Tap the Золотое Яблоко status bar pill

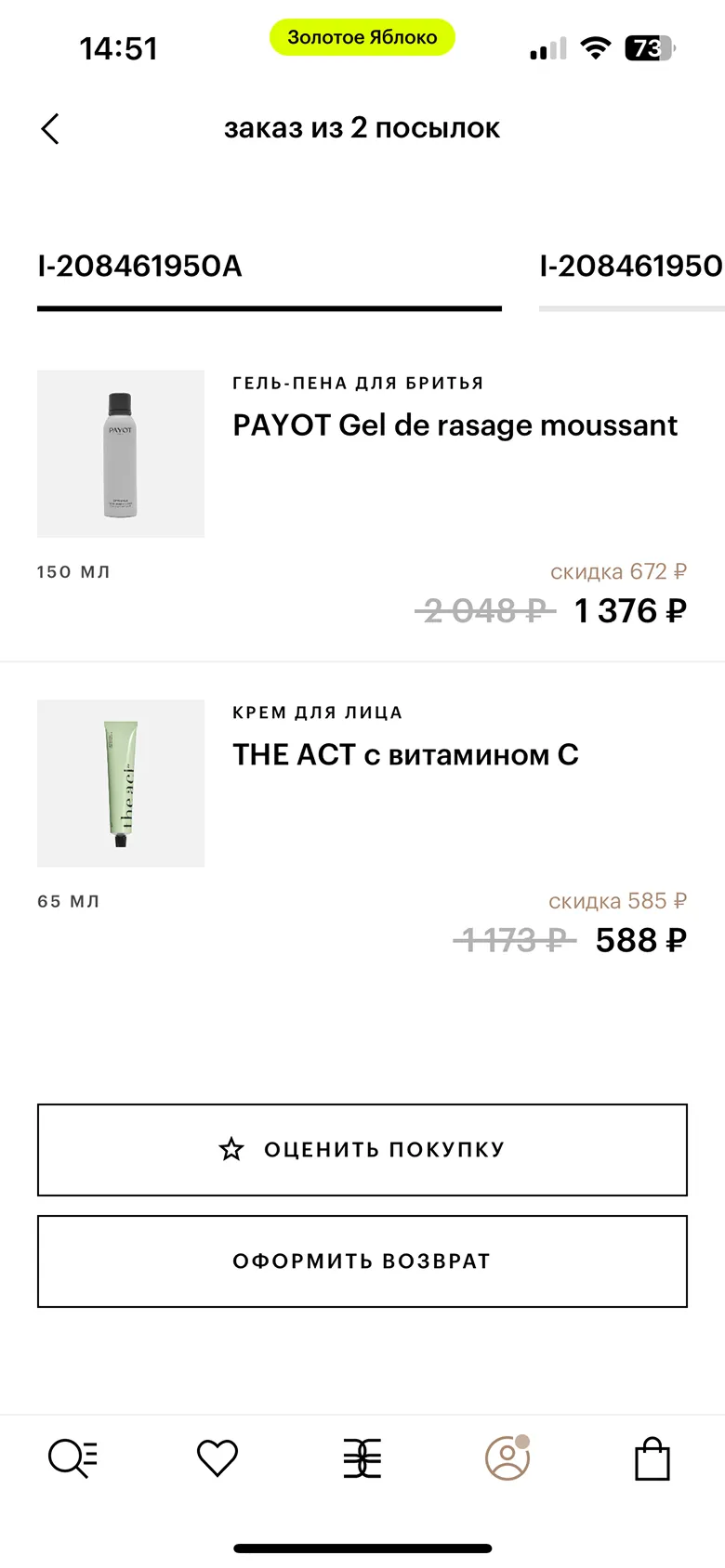tap(362, 37)
